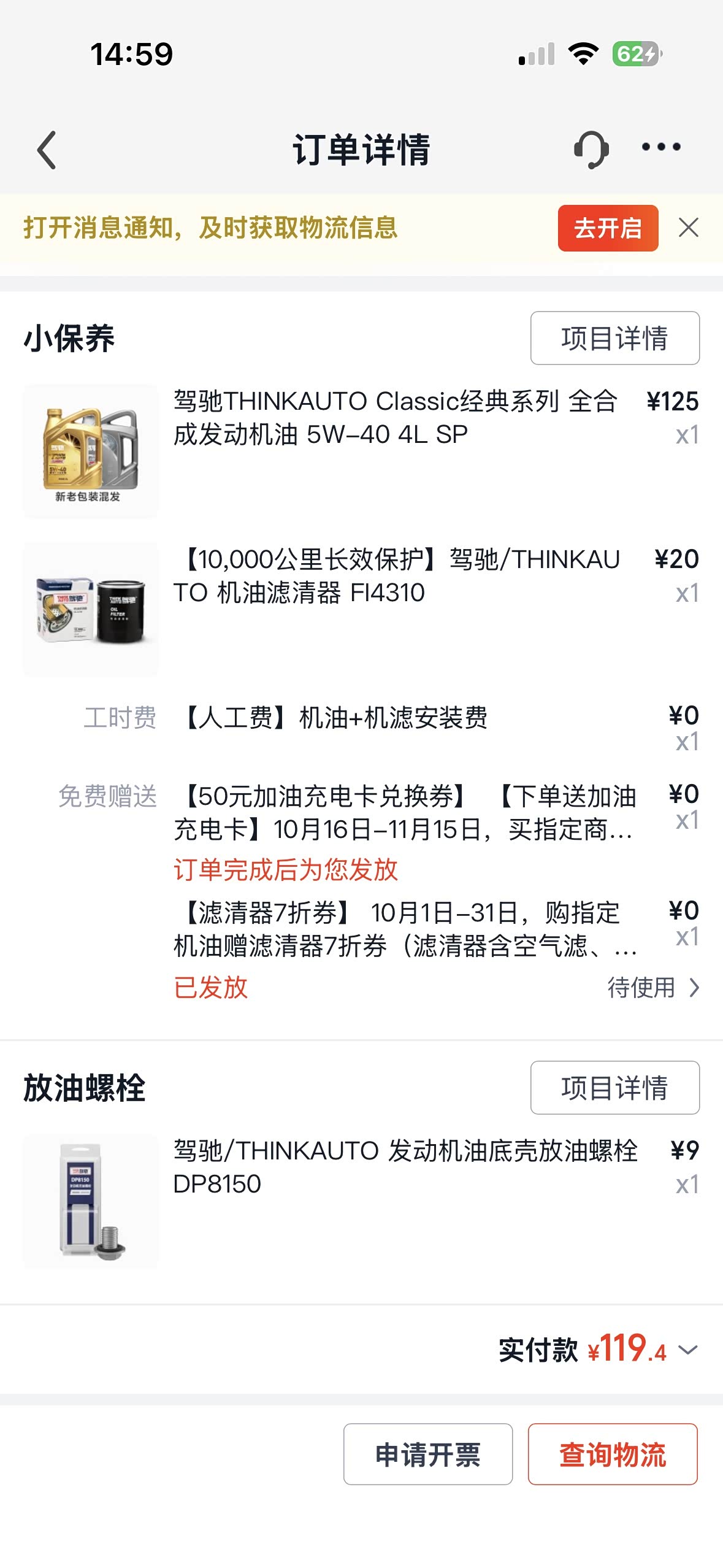Screen dimensions: 723x1568
Task: Tap 申请开票 to request invoice
Action: click(x=427, y=1454)
